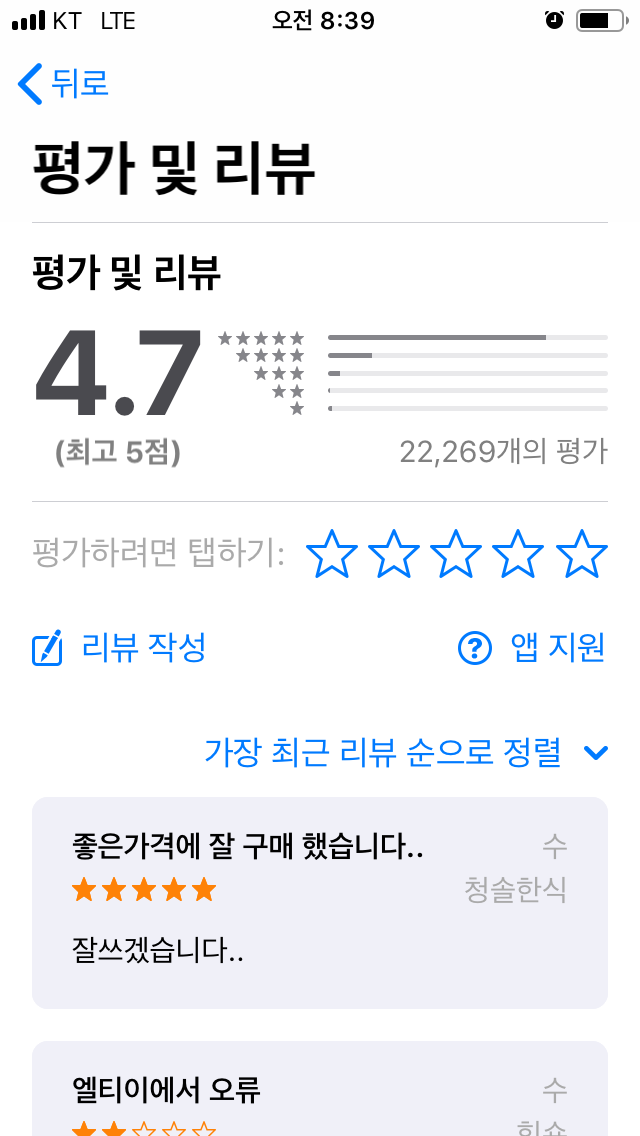
Task: Write a review via 리뷰 작성
Action: [120, 648]
